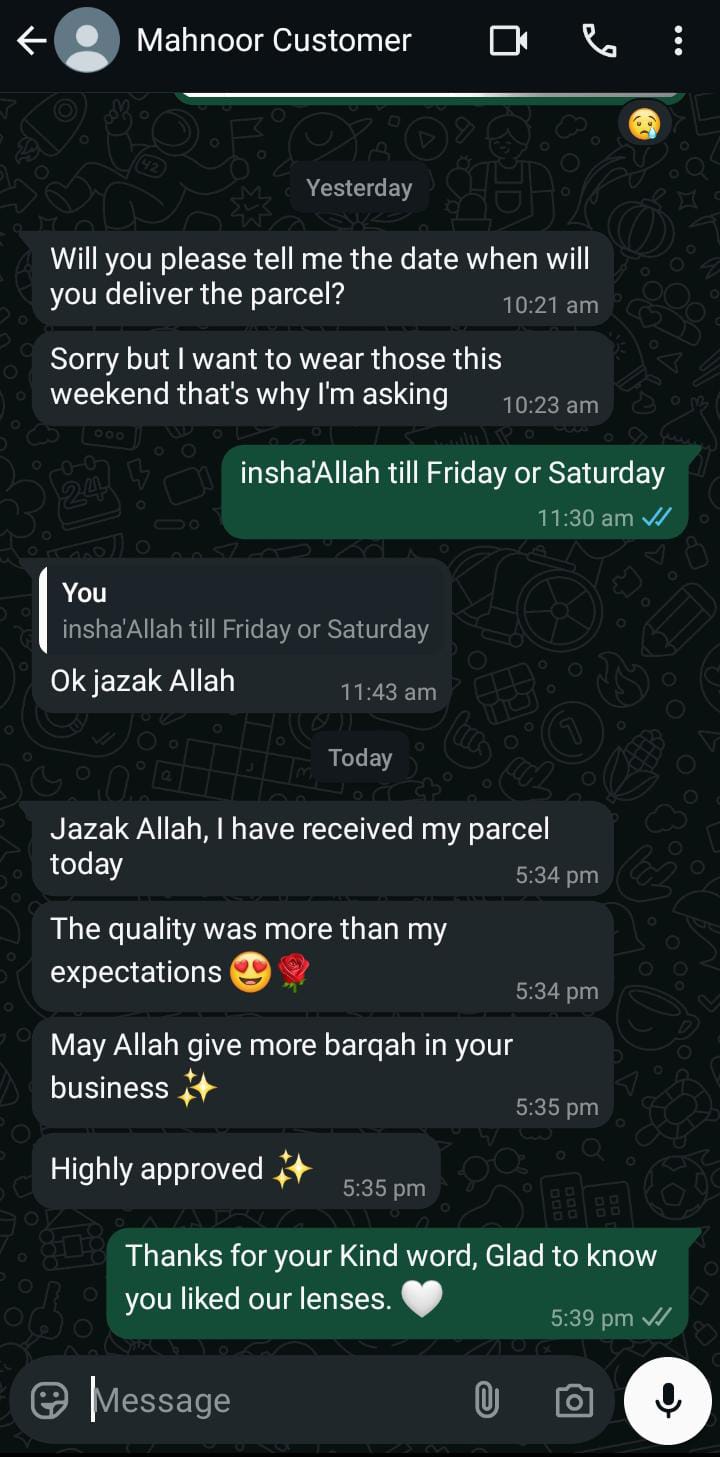Jump to quoted 'insha'Allah till Friday' message
The image size is (720, 1457).
pos(243,612)
